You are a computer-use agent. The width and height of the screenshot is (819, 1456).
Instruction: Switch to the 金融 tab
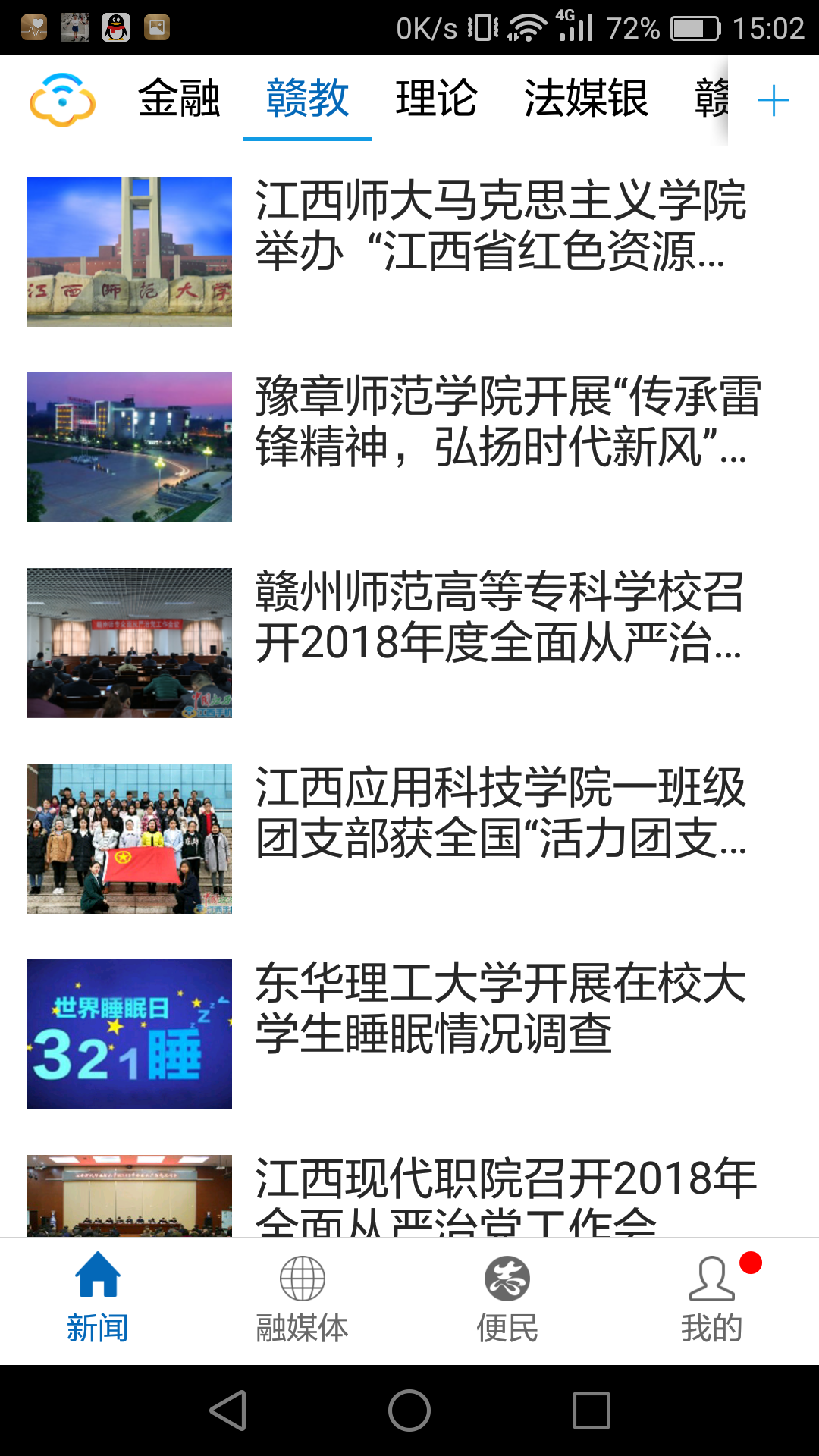[x=179, y=99]
